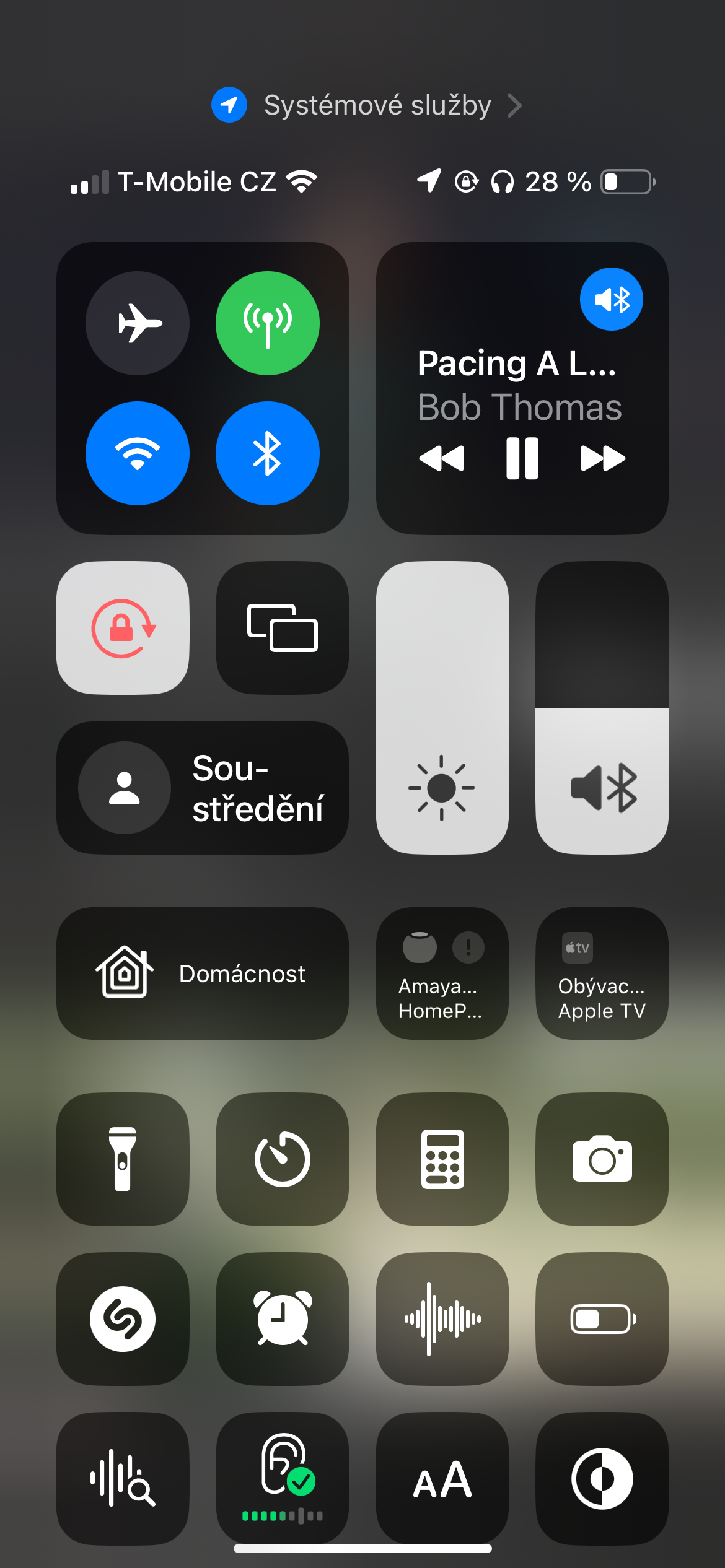Turn on the flashlight
Screen dimensions: 725x1568
tap(123, 1159)
